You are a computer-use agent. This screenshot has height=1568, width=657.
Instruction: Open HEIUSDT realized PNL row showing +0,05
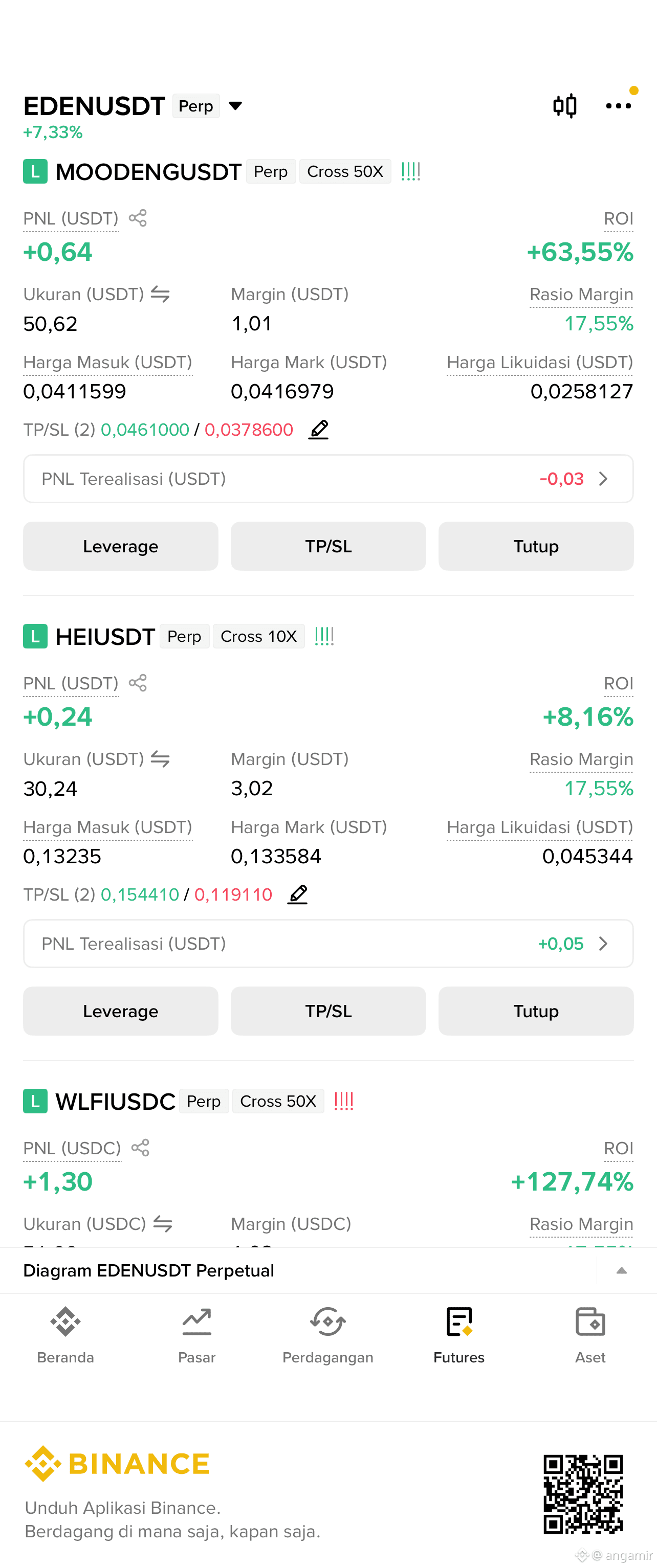point(328,944)
